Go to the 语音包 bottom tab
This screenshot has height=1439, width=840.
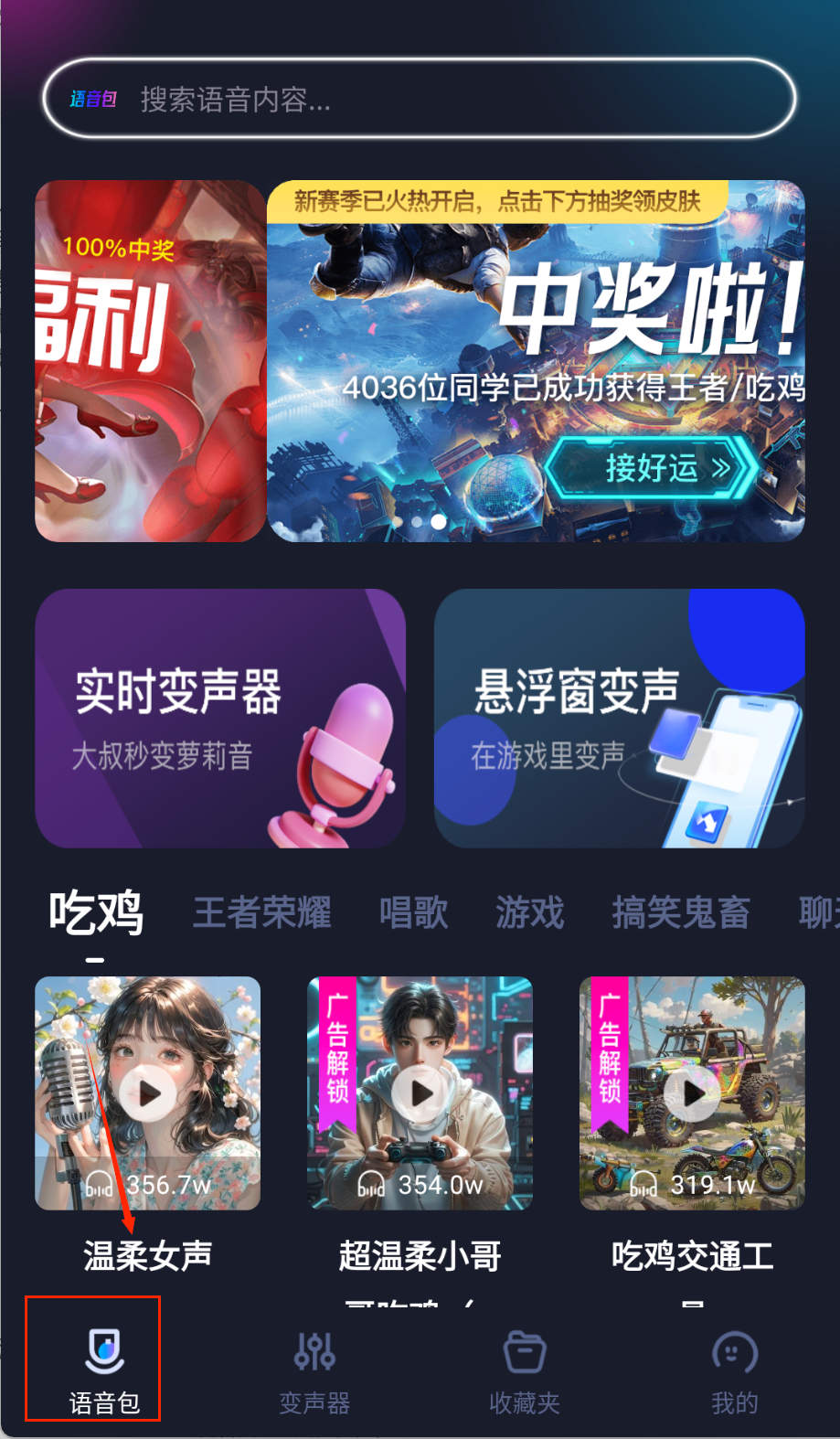(x=104, y=1369)
